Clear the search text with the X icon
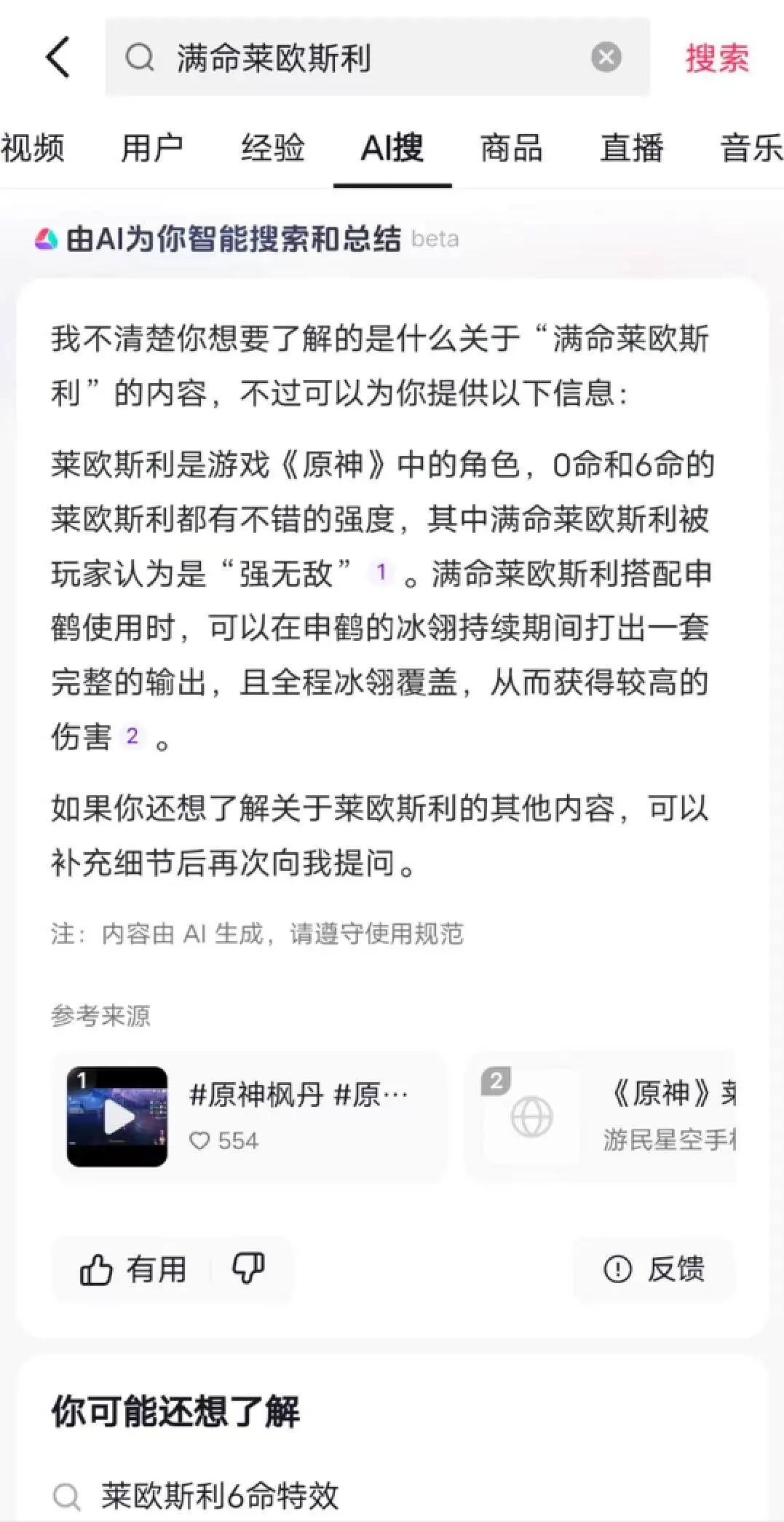The image size is (784, 1522). 606,58
